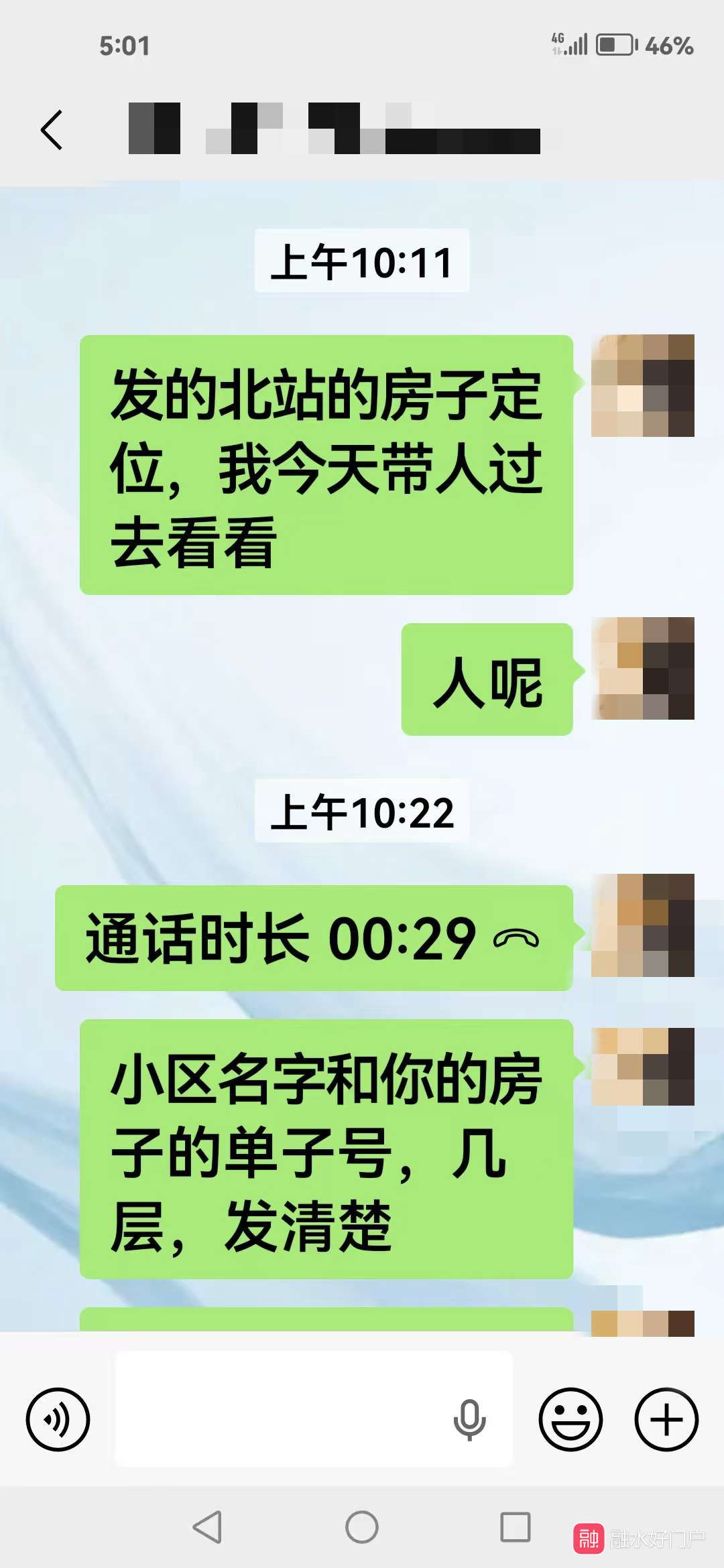This screenshot has height=1568, width=724.
Task: Focus the message text field
Action: (282, 1419)
